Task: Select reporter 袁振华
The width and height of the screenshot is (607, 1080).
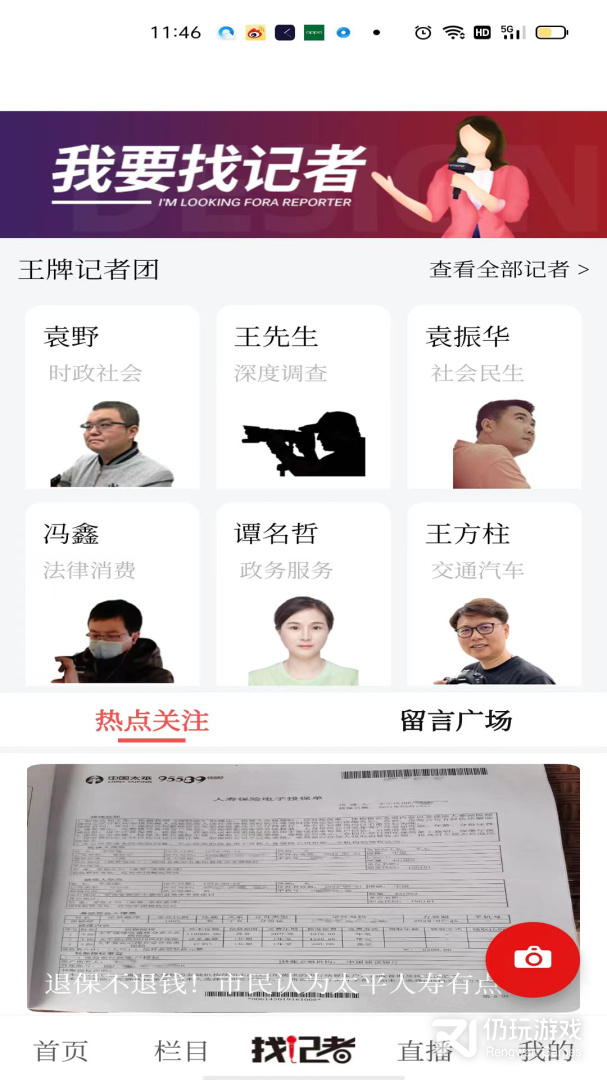Action: [x=494, y=397]
